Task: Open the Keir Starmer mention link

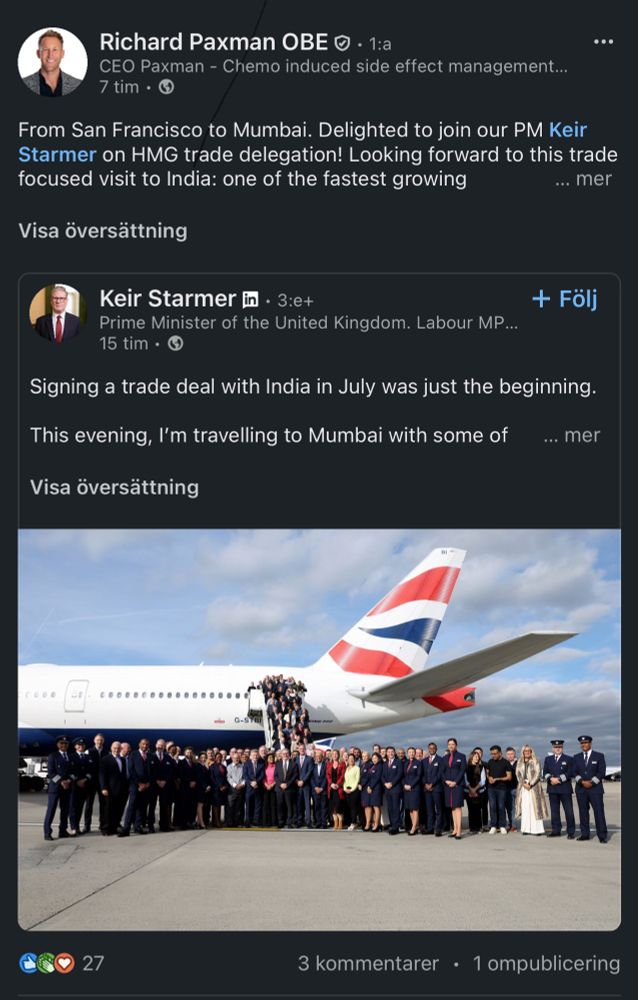Action: (568, 130)
